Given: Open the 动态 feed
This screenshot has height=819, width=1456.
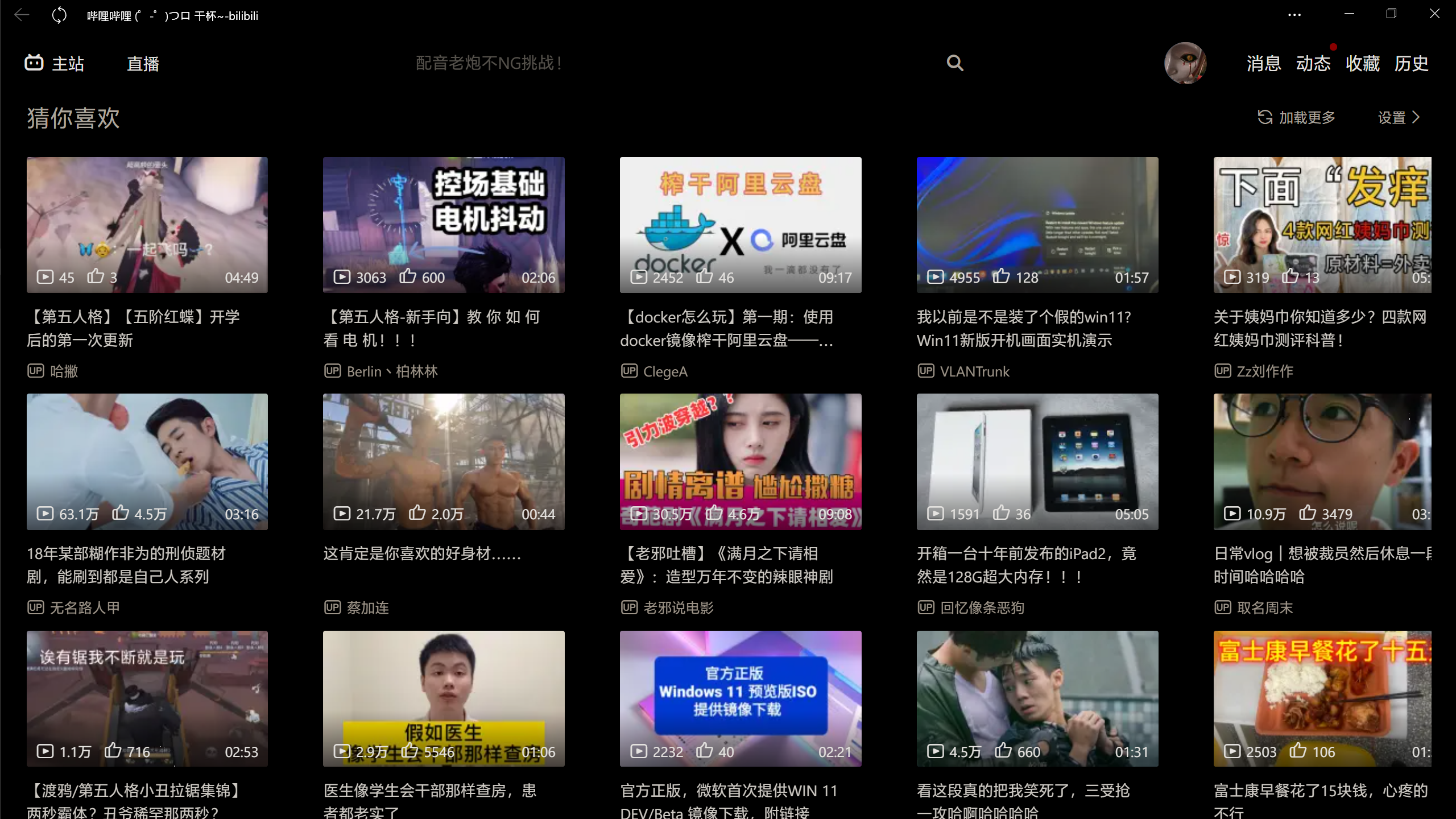Looking at the screenshot, I should point(1313,63).
